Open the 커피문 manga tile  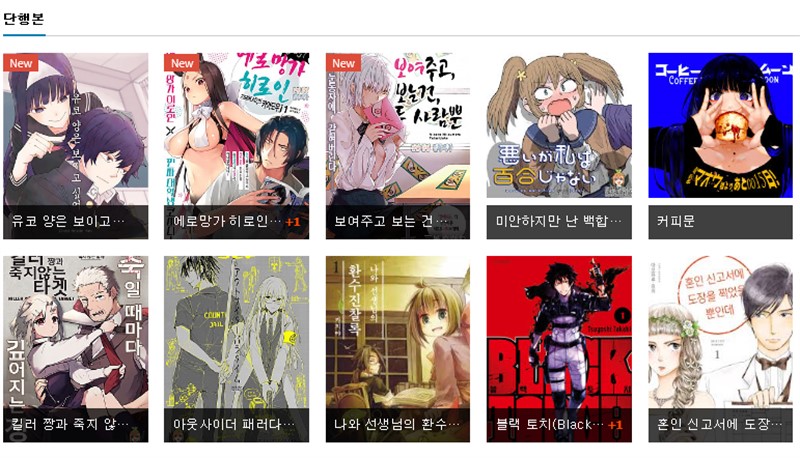pos(720,145)
